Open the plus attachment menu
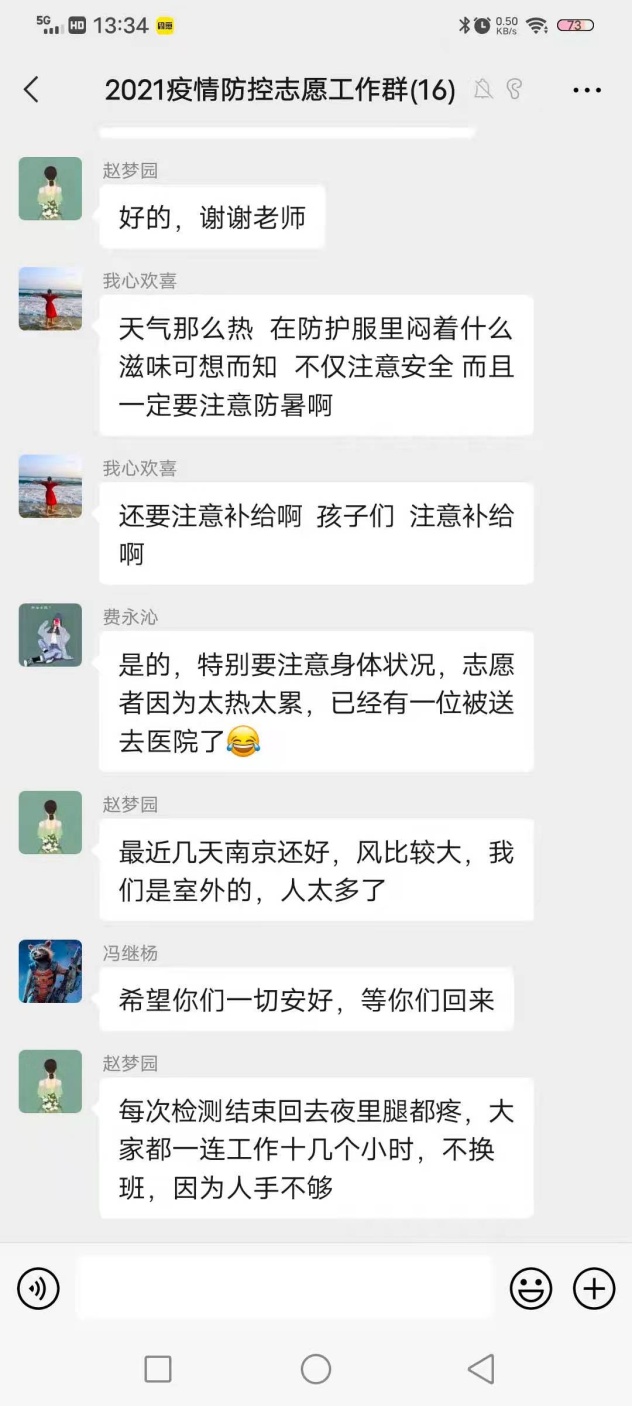The height and width of the screenshot is (1406, 632). point(593,1289)
